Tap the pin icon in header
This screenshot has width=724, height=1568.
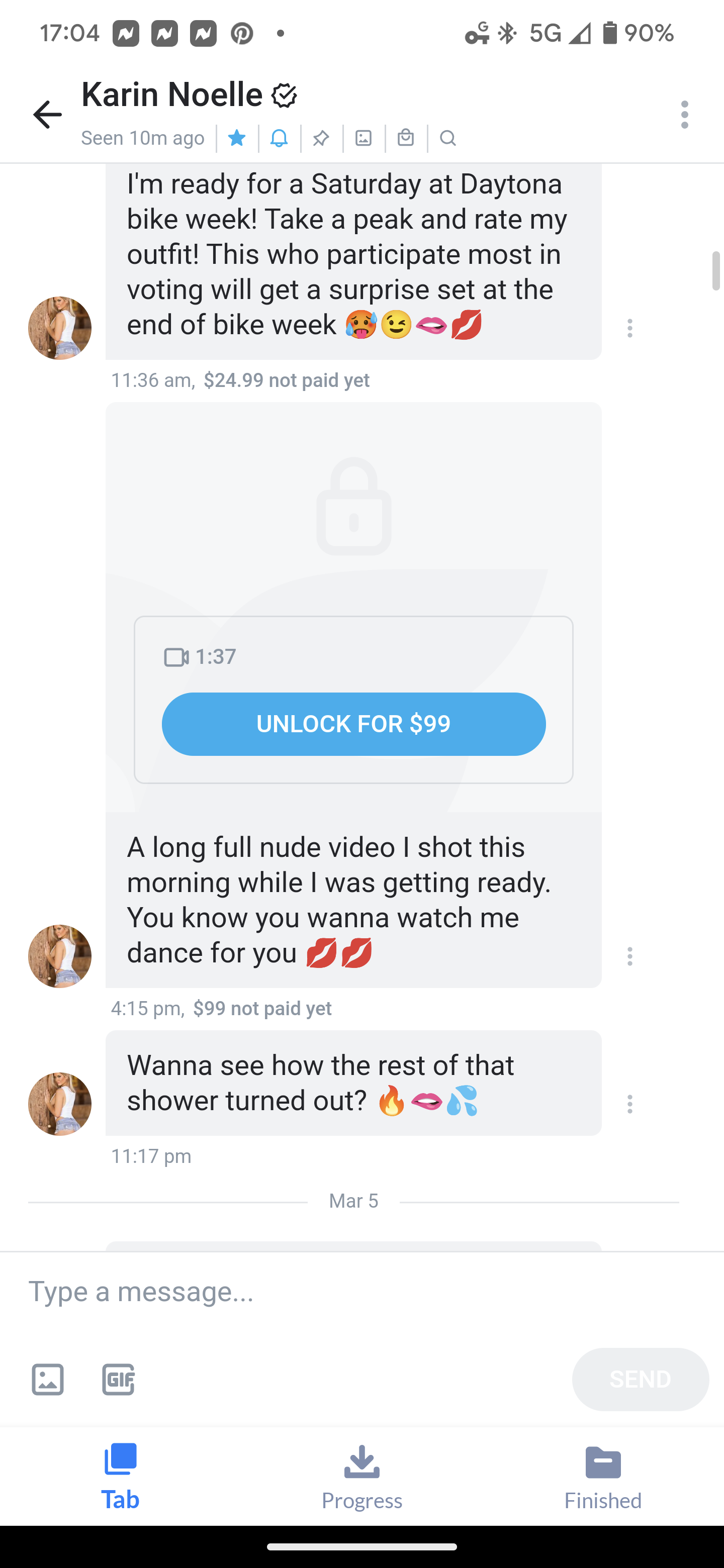(321, 138)
